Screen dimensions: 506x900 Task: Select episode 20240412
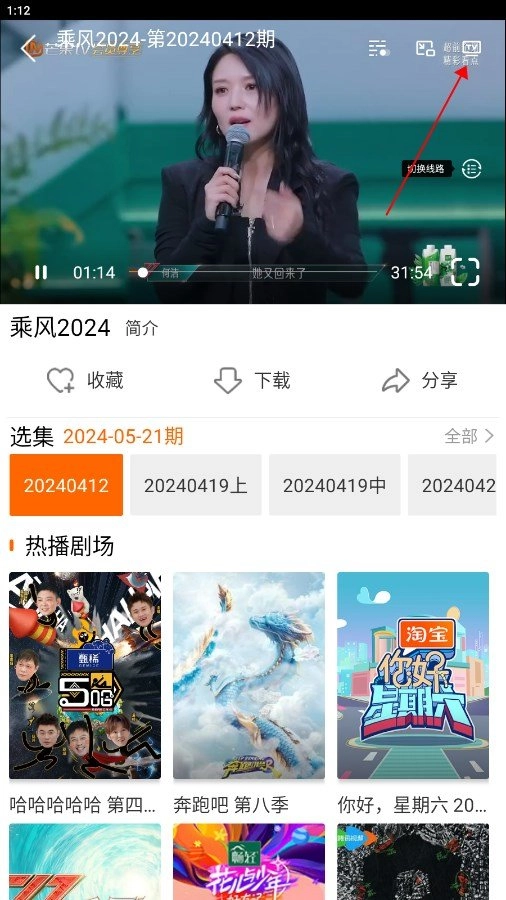click(66, 485)
